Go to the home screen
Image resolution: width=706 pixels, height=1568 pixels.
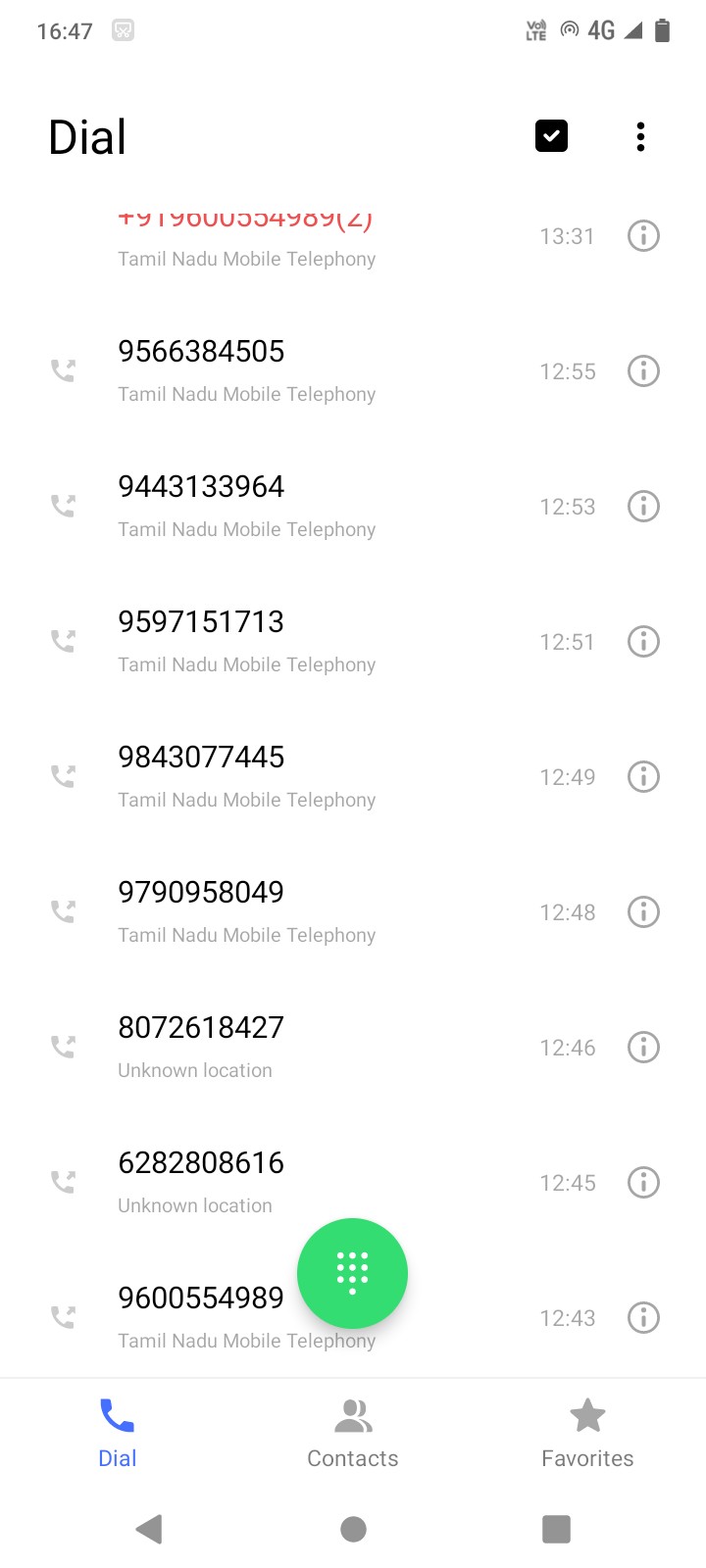353,1529
